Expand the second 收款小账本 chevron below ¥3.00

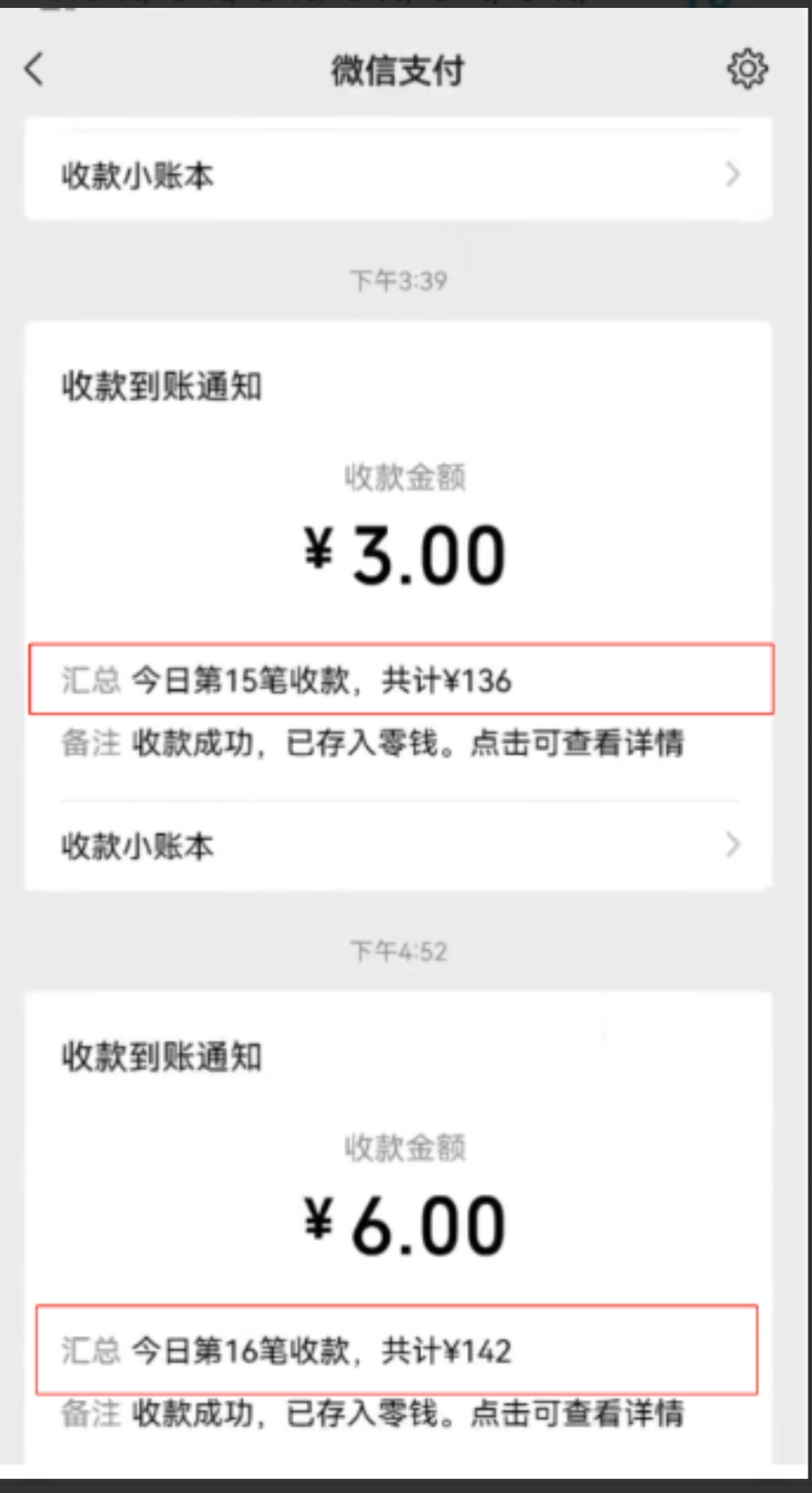[734, 844]
